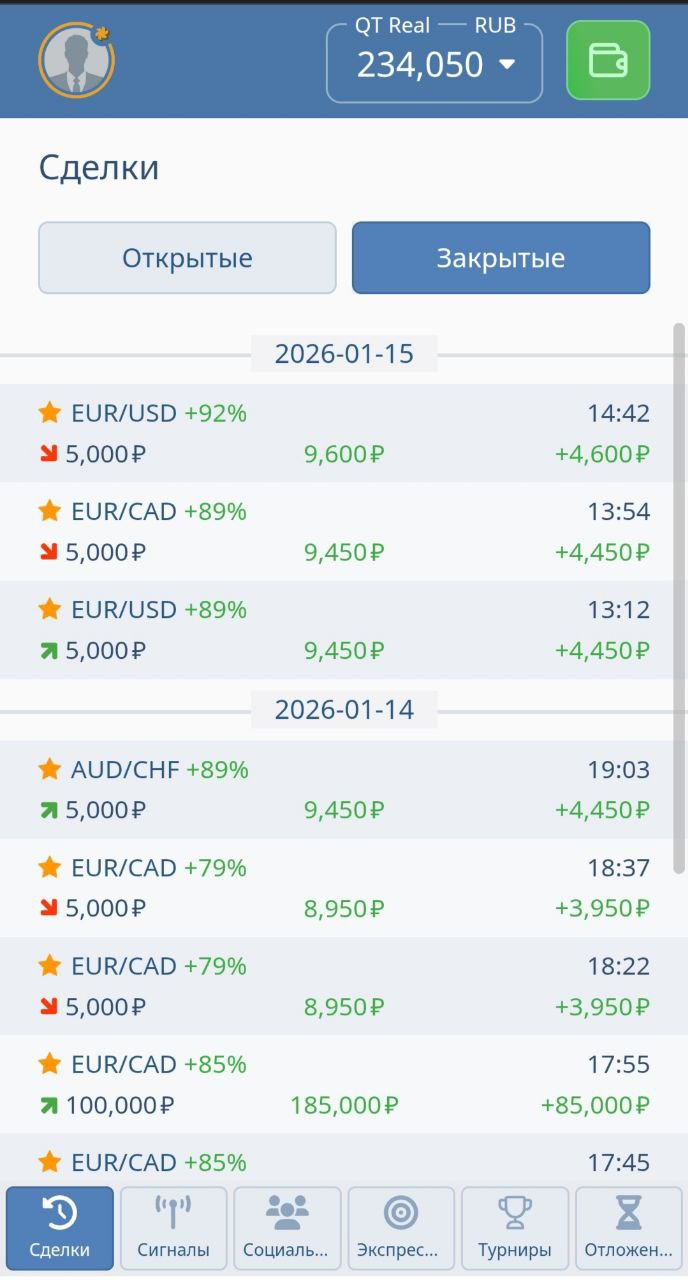Screen dimensions: 688x1280
Task: View the EUR/CAD deal from 18:22
Action: [343, 986]
